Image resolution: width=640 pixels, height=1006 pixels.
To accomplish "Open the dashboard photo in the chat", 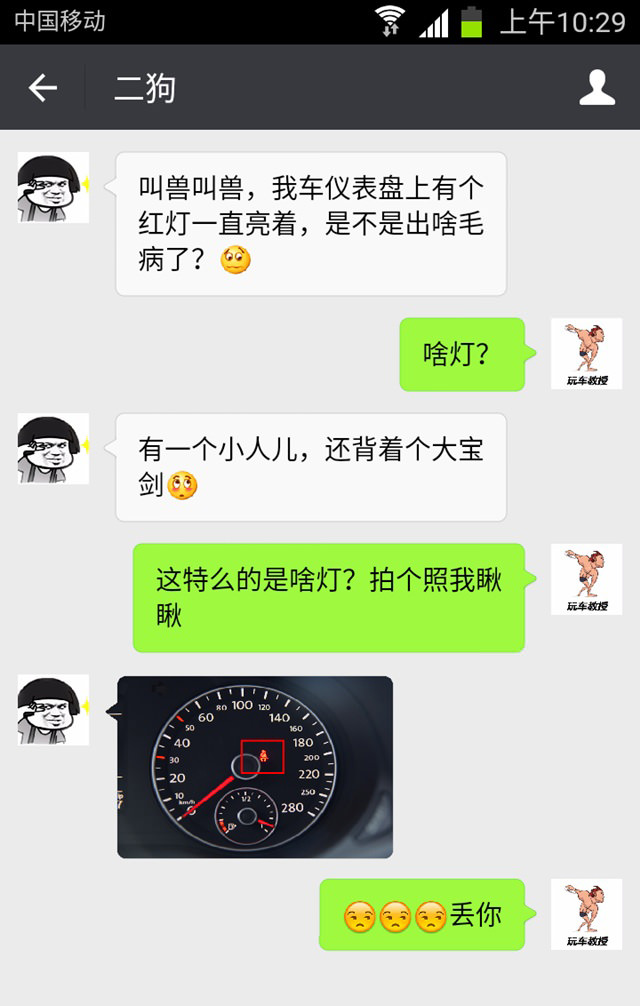I will (255, 767).
